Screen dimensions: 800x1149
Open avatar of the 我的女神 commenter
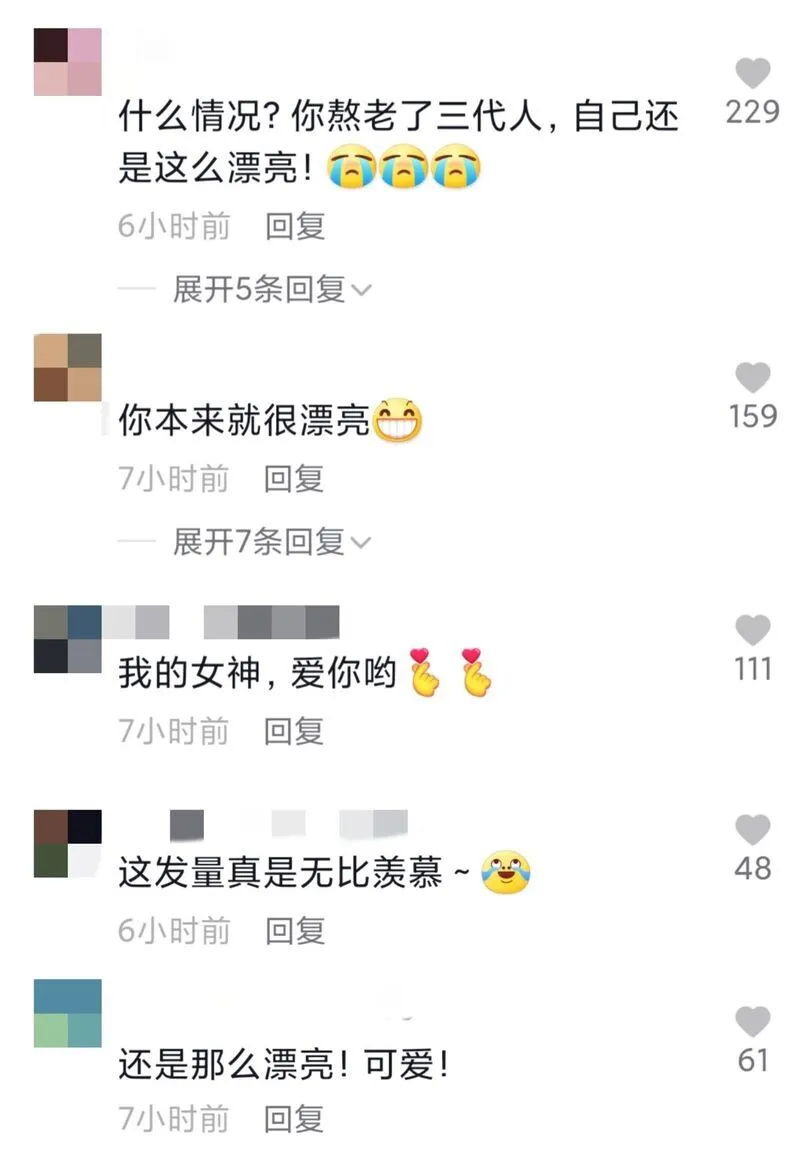click(x=68, y=639)
